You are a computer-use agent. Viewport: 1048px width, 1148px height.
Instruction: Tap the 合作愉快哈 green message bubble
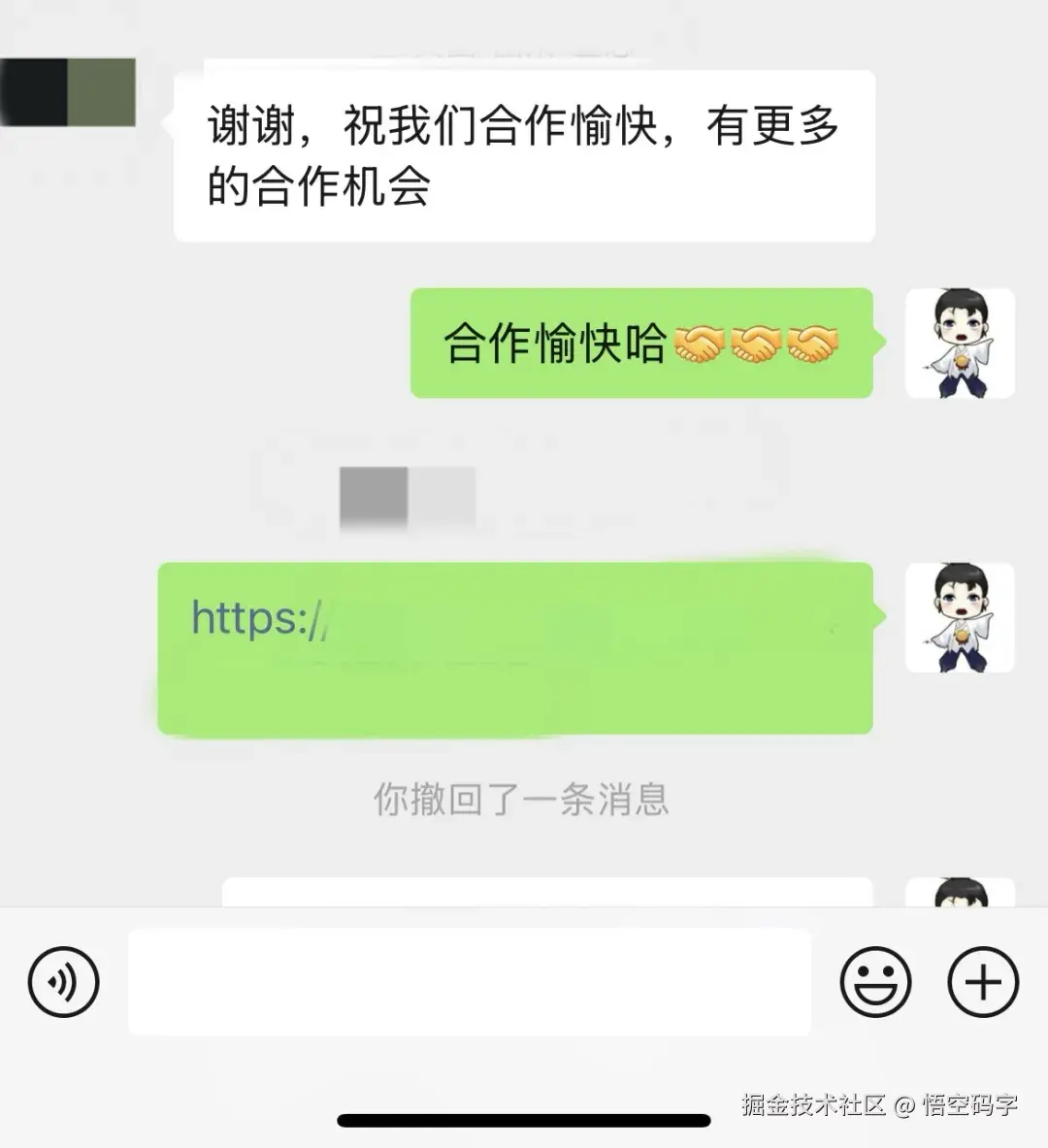tap(640, 344)
